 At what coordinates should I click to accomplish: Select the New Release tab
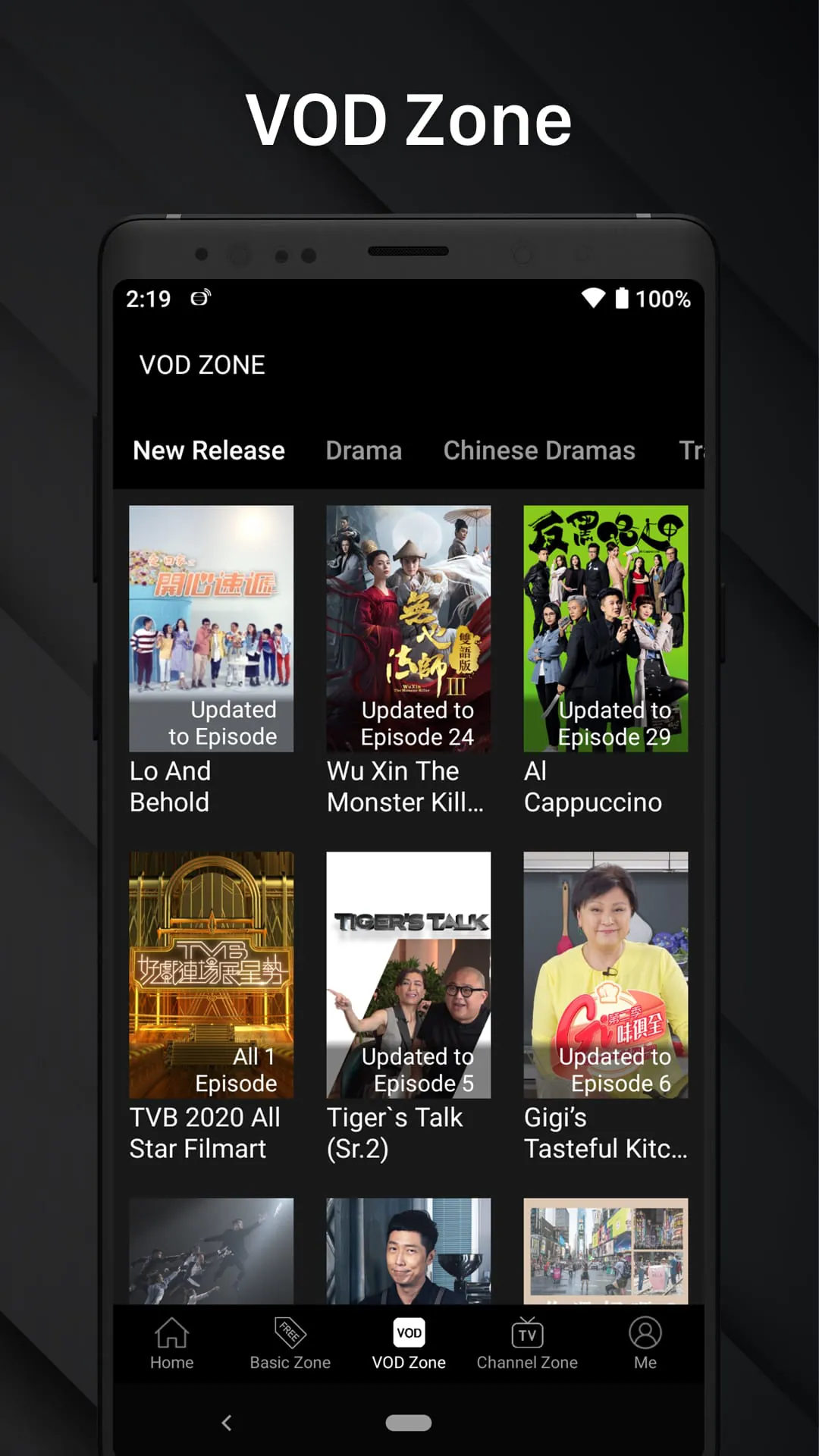209,450
